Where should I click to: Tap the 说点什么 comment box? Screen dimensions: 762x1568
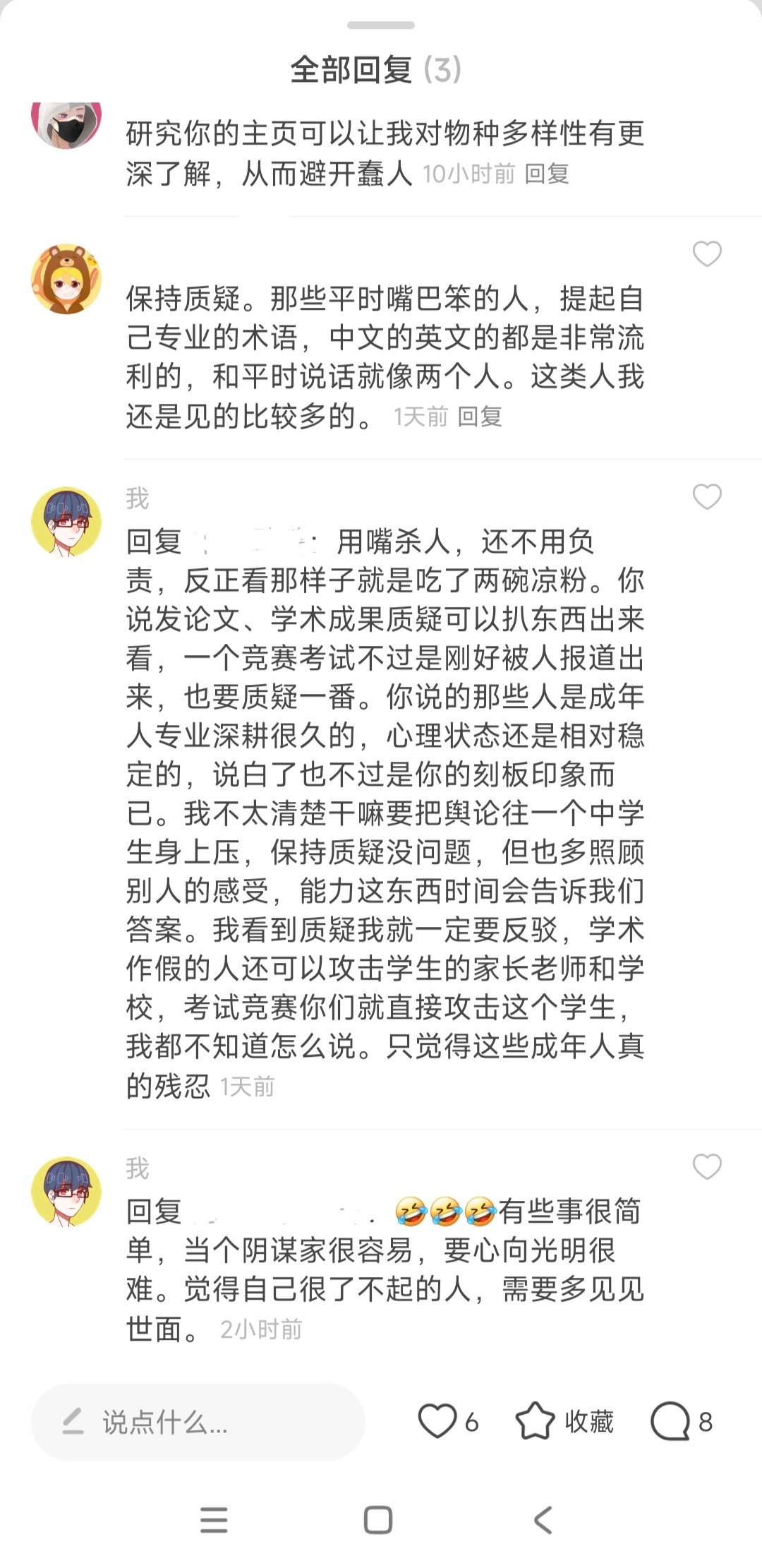[x=198, y=1422]
